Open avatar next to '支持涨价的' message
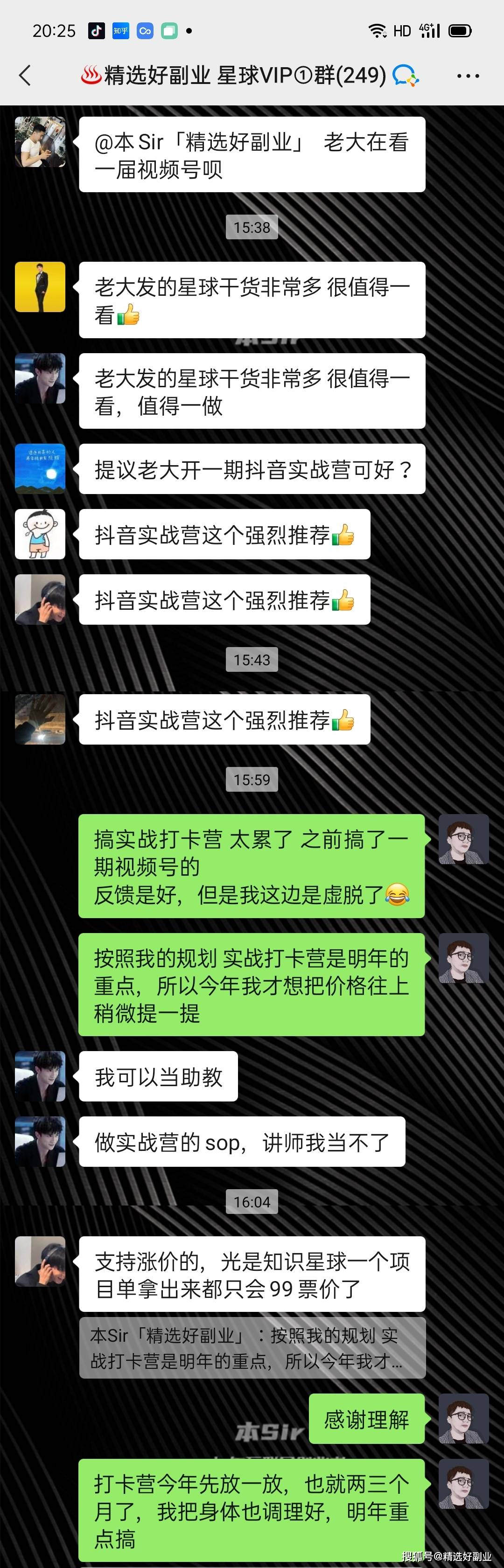The width and height of the screenshot is (504, 1568). (40, 1261)
